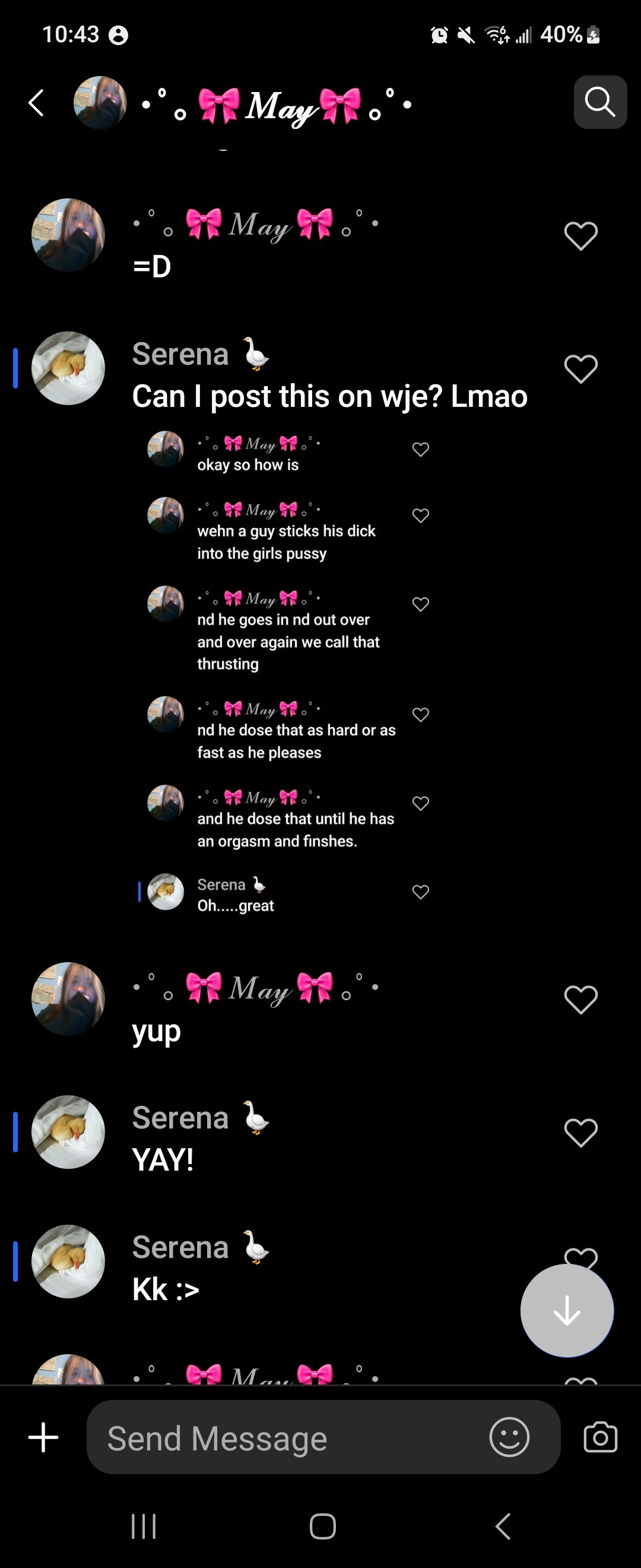
Task: Heart May's "yup" message
Action: pyautogui.click(x=581, y=999)
